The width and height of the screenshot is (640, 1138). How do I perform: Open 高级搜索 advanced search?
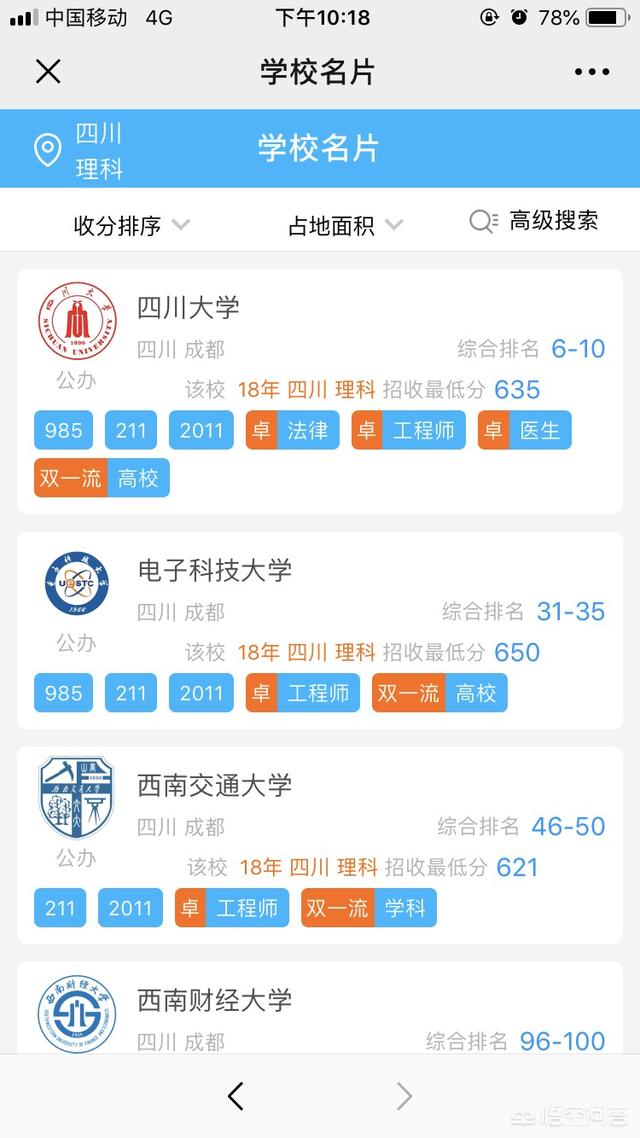tap(533, 221)
